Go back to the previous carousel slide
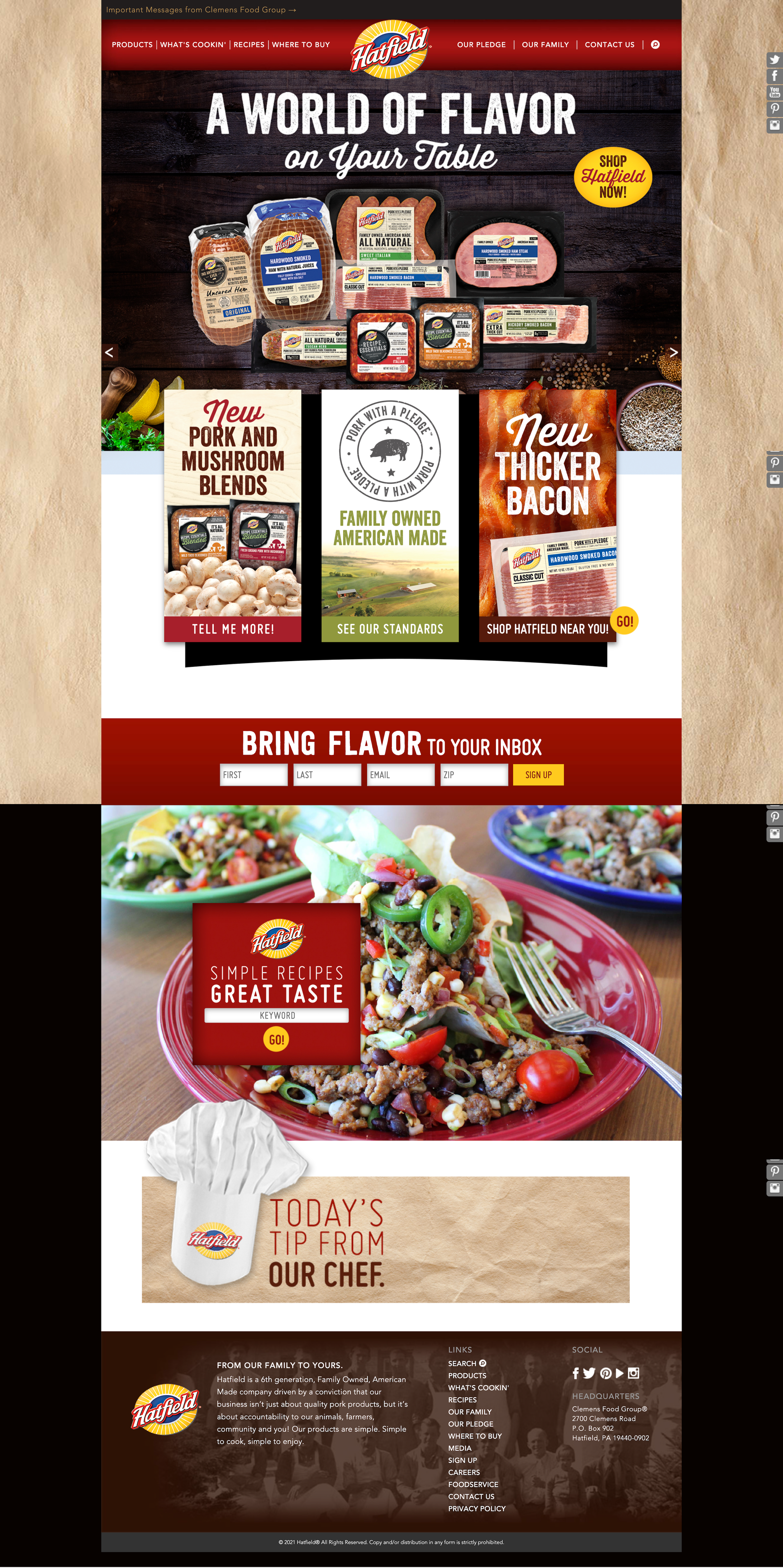This screenshot has width=783, height=1568. (x=110, y=352)
